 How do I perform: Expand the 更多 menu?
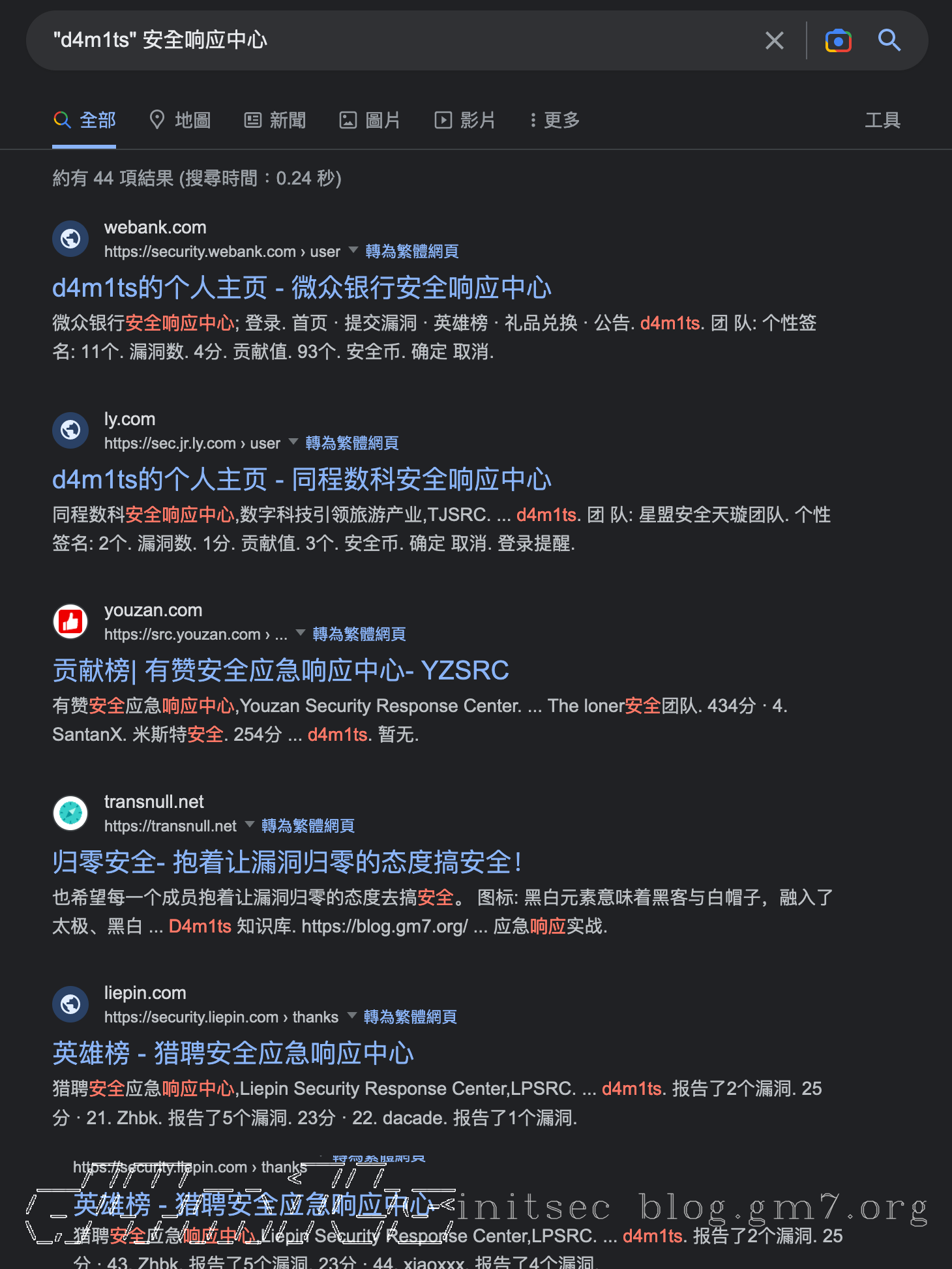click(x=555, y=120)
